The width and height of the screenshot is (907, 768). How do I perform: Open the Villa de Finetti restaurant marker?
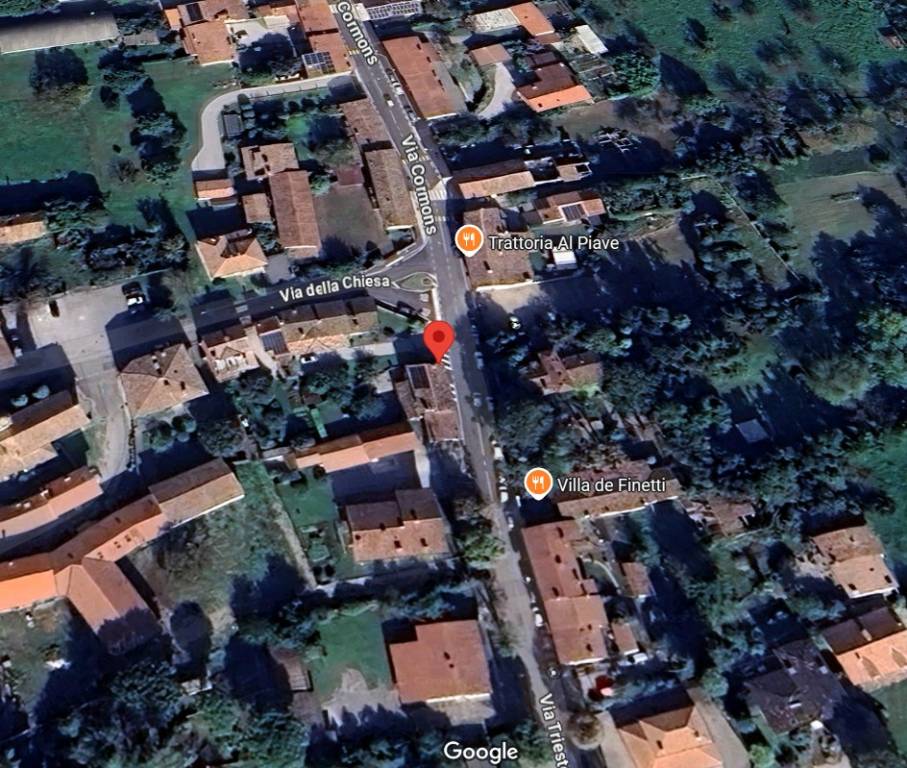pyautogui.click(x=538, y=484)
